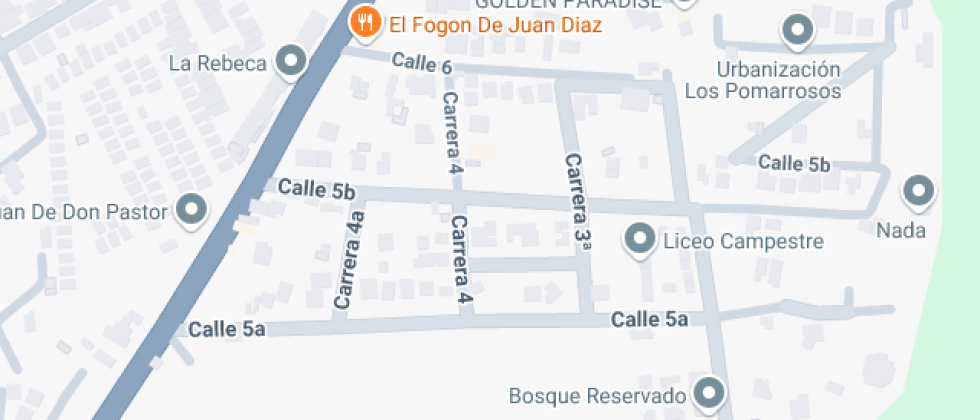
Task: Open the Liceo Campestre place marker
Action: (x=640, y=240)
